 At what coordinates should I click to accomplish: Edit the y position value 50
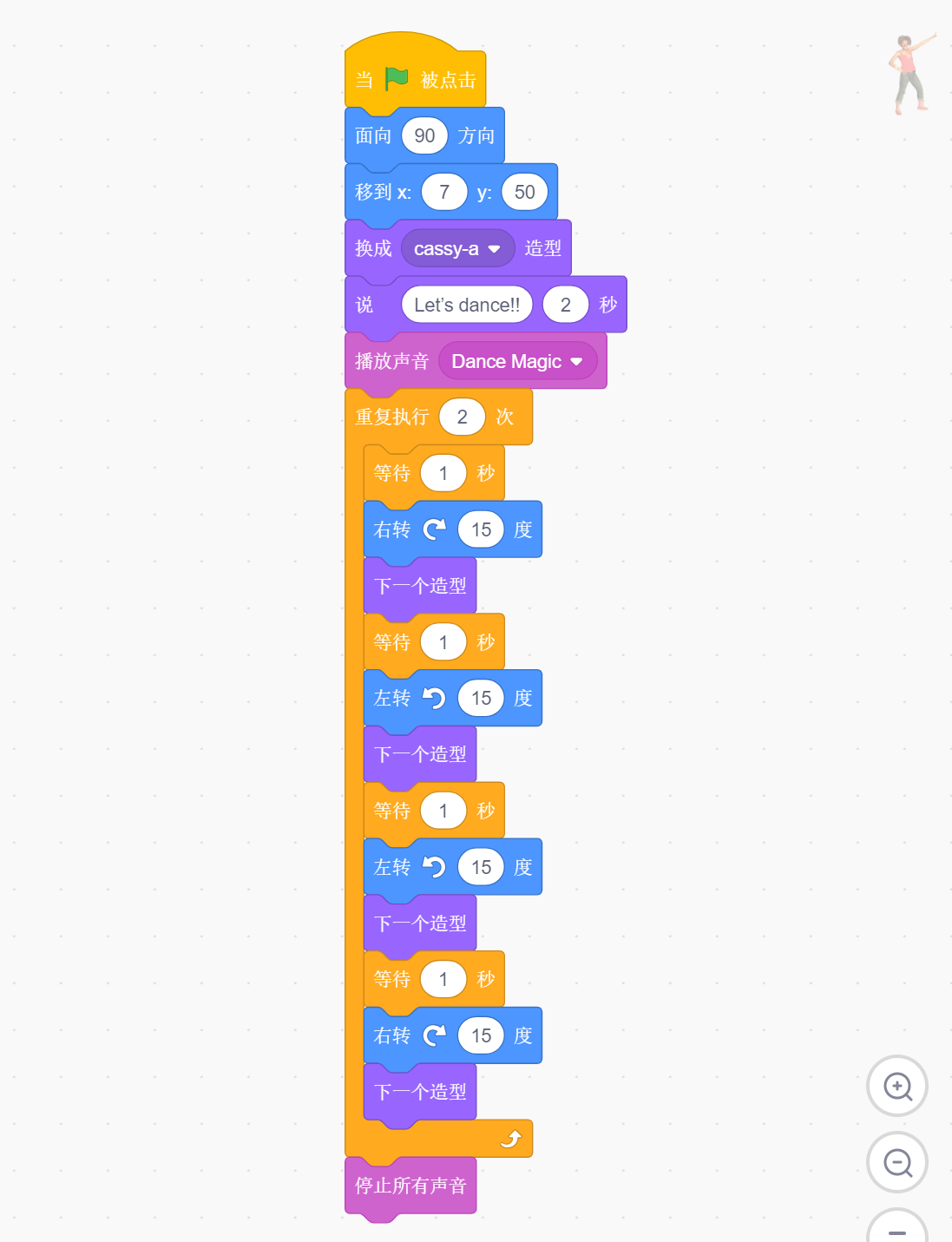click(x=524, y=193)
